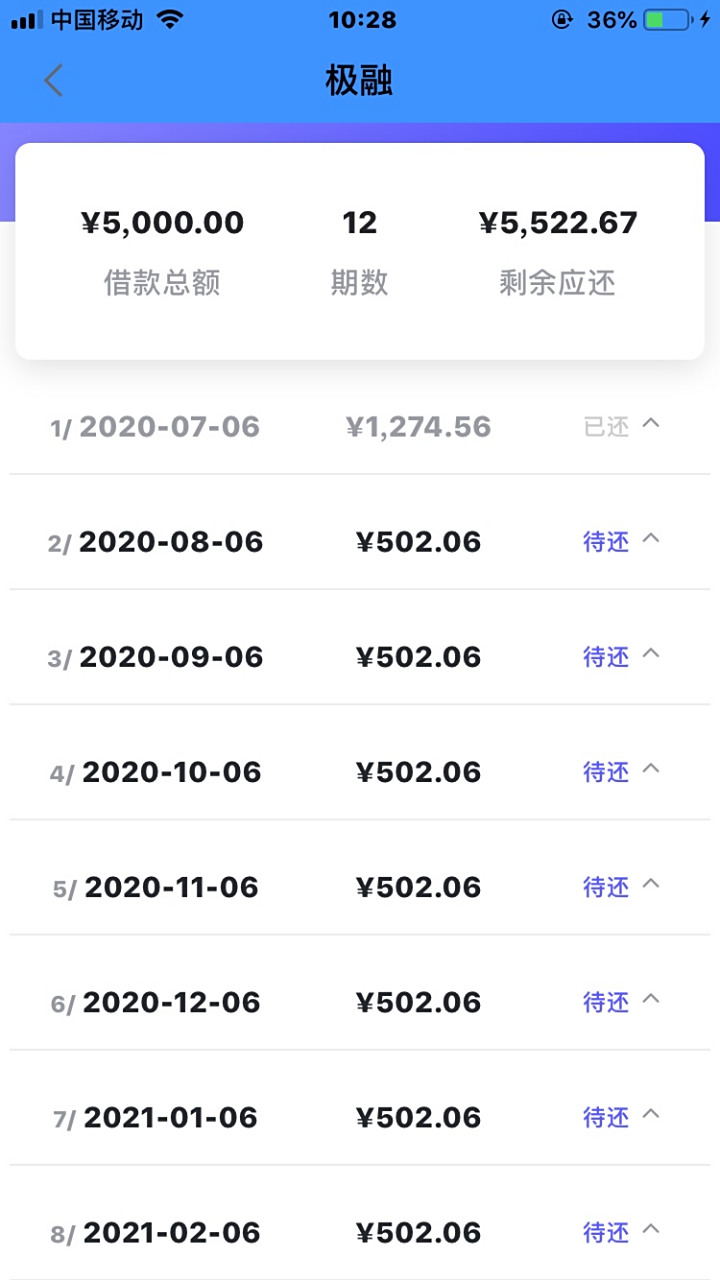
Task: Expand installment 3 dated 2020-09-06
Action: (652, 656)
